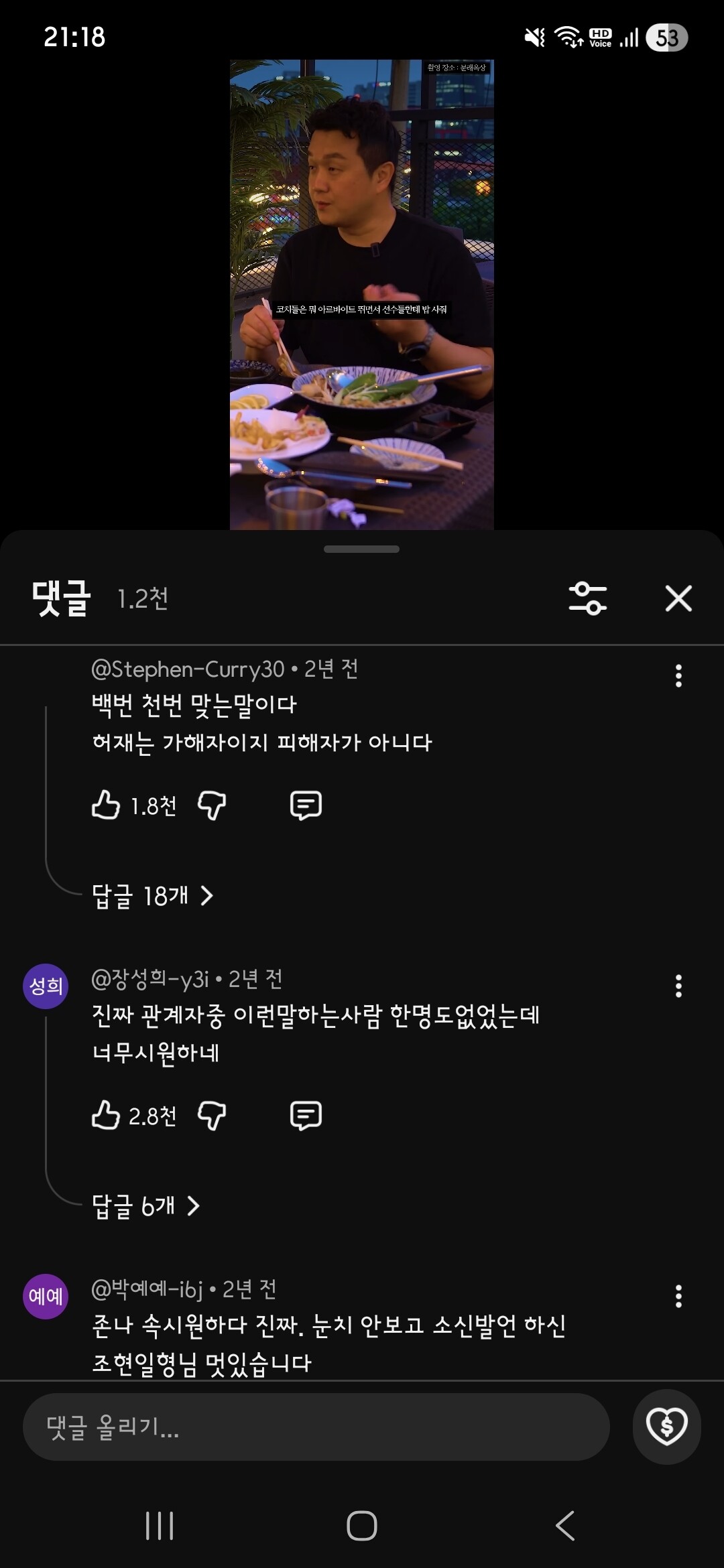Open the Super Thanks heart-dollar button
724x1568 pixels.
(x=667, y=1427)
